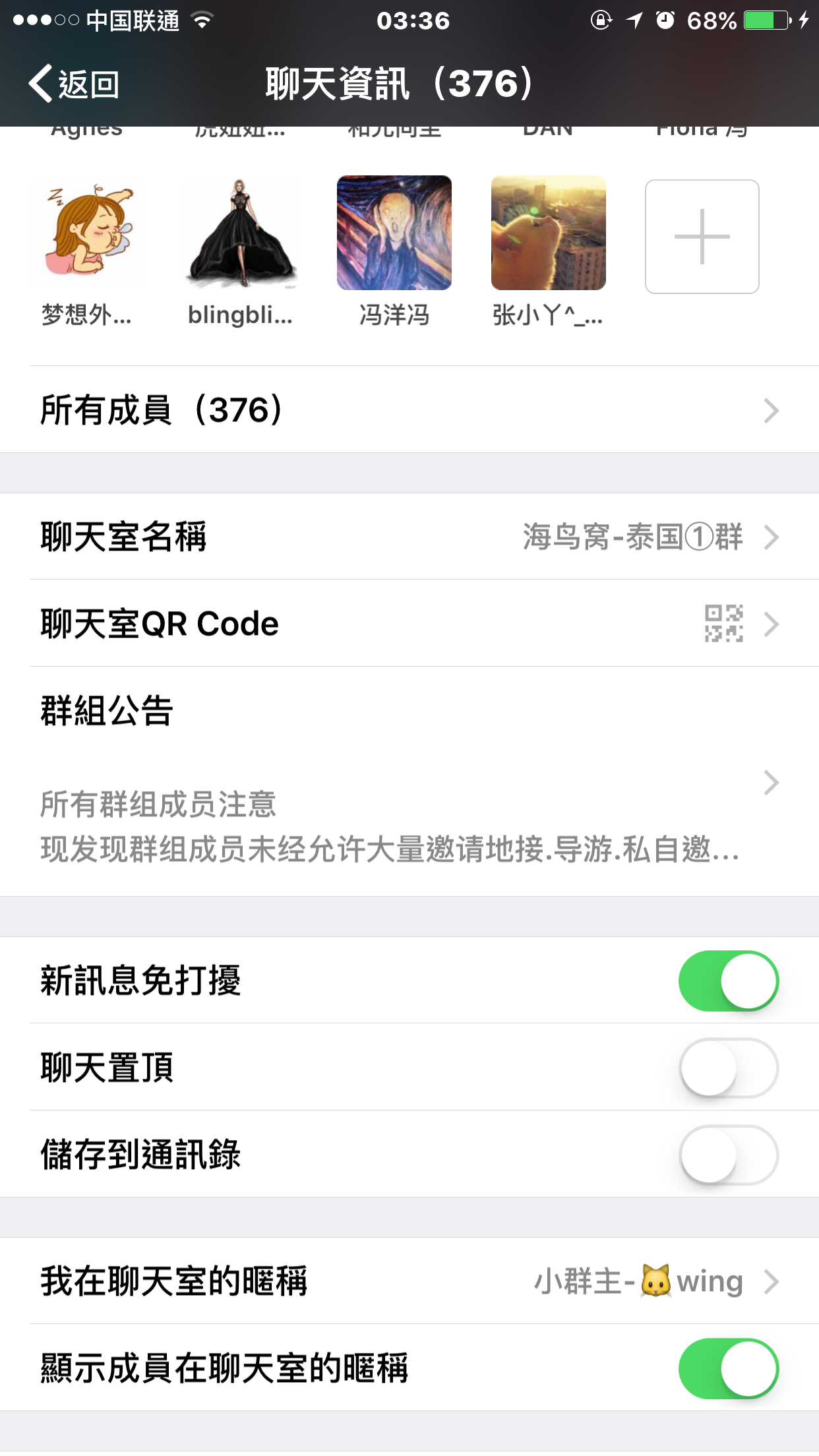This screenshot has height=1456, width=819.
Task: View 张小丫 member profile
Action: (x=548, y=233)
